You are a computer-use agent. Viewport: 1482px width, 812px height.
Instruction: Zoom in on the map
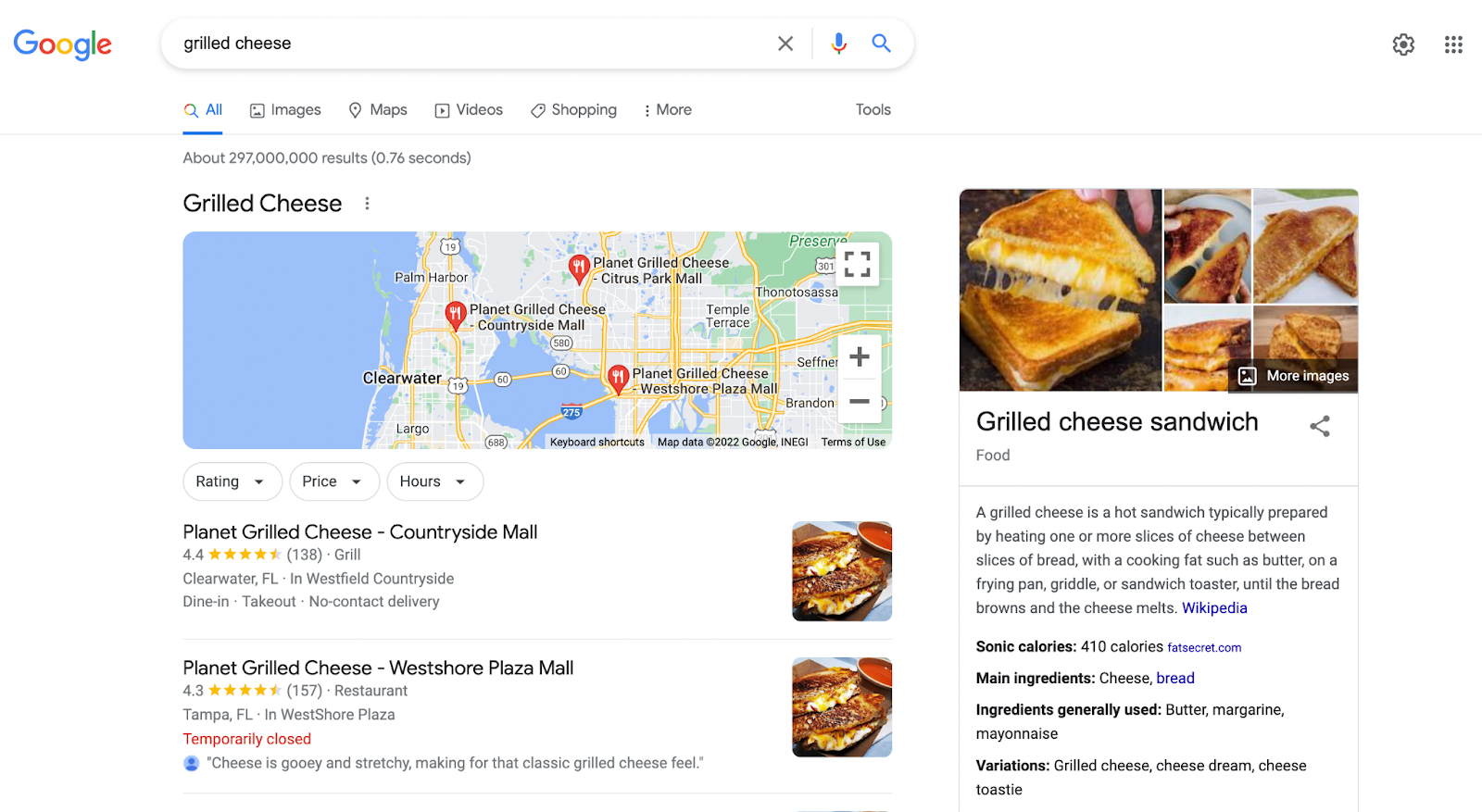[x=859, y=357]
